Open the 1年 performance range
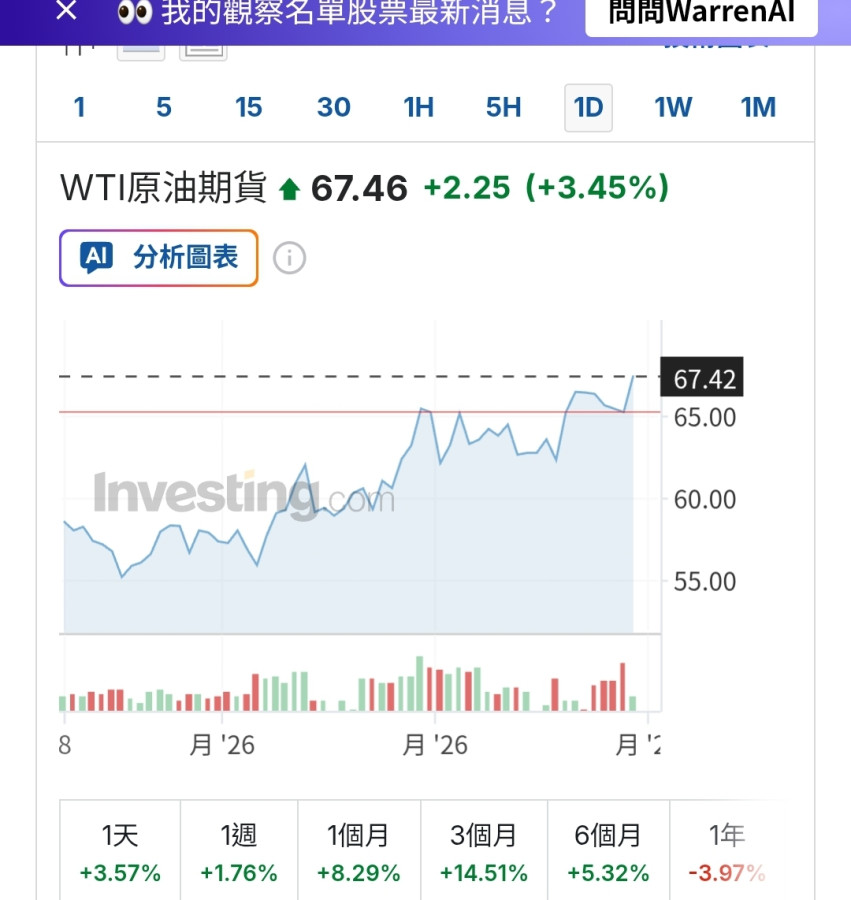This screenshot has width=851, height=900. click(x=726, y=853)
